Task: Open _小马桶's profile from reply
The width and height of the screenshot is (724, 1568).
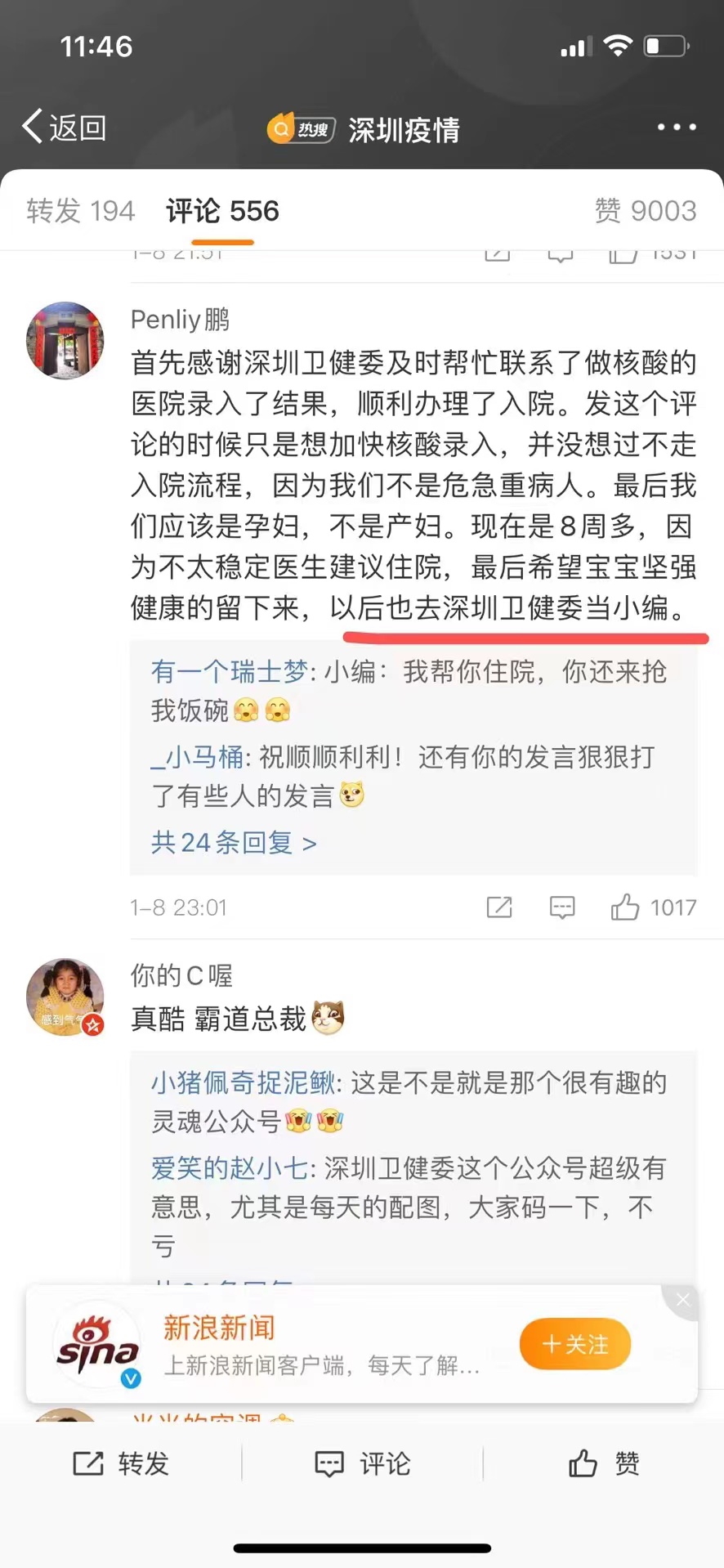Action: pos(198,757)
